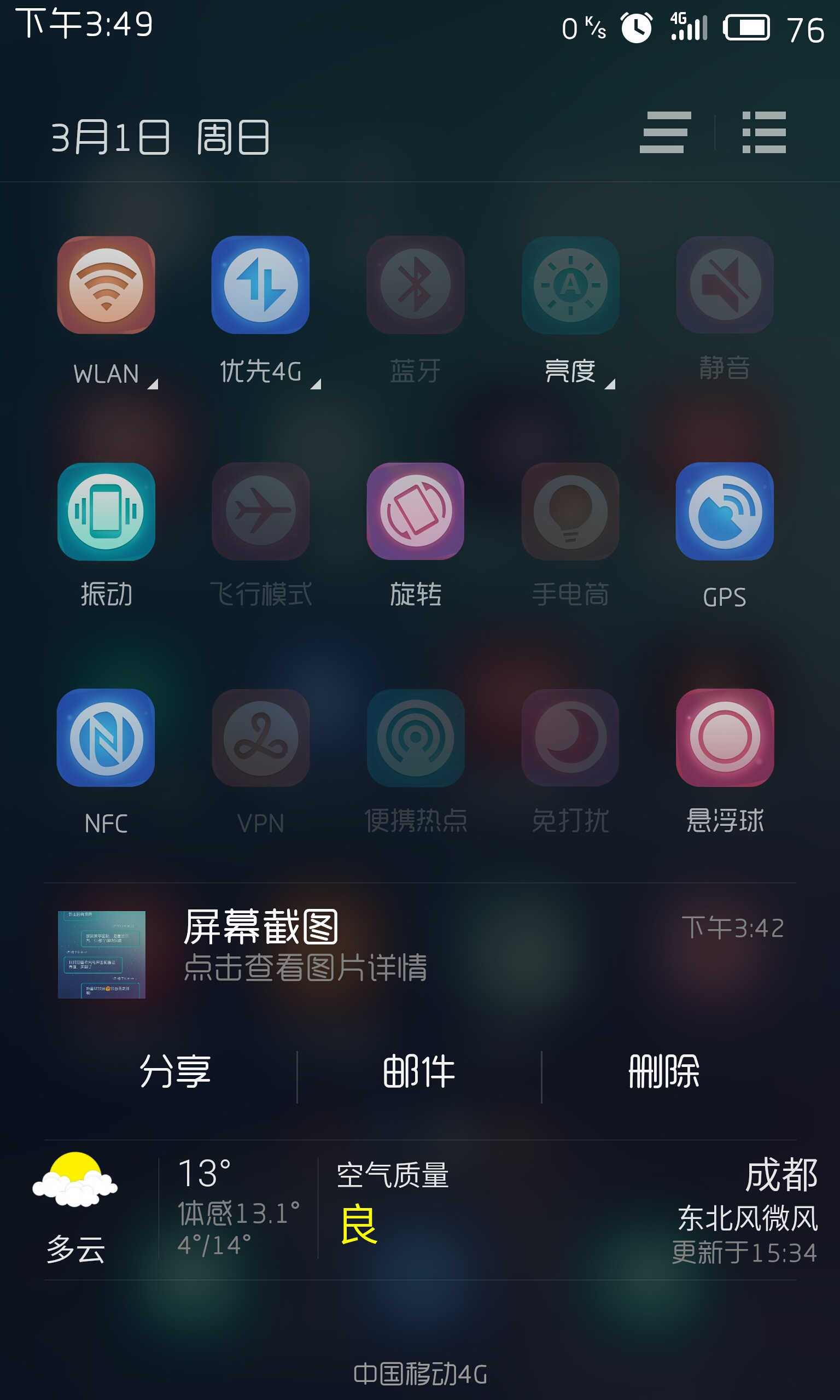
Task: Switch on the 手电筒 flashlight
Action: tap(570, 511)
